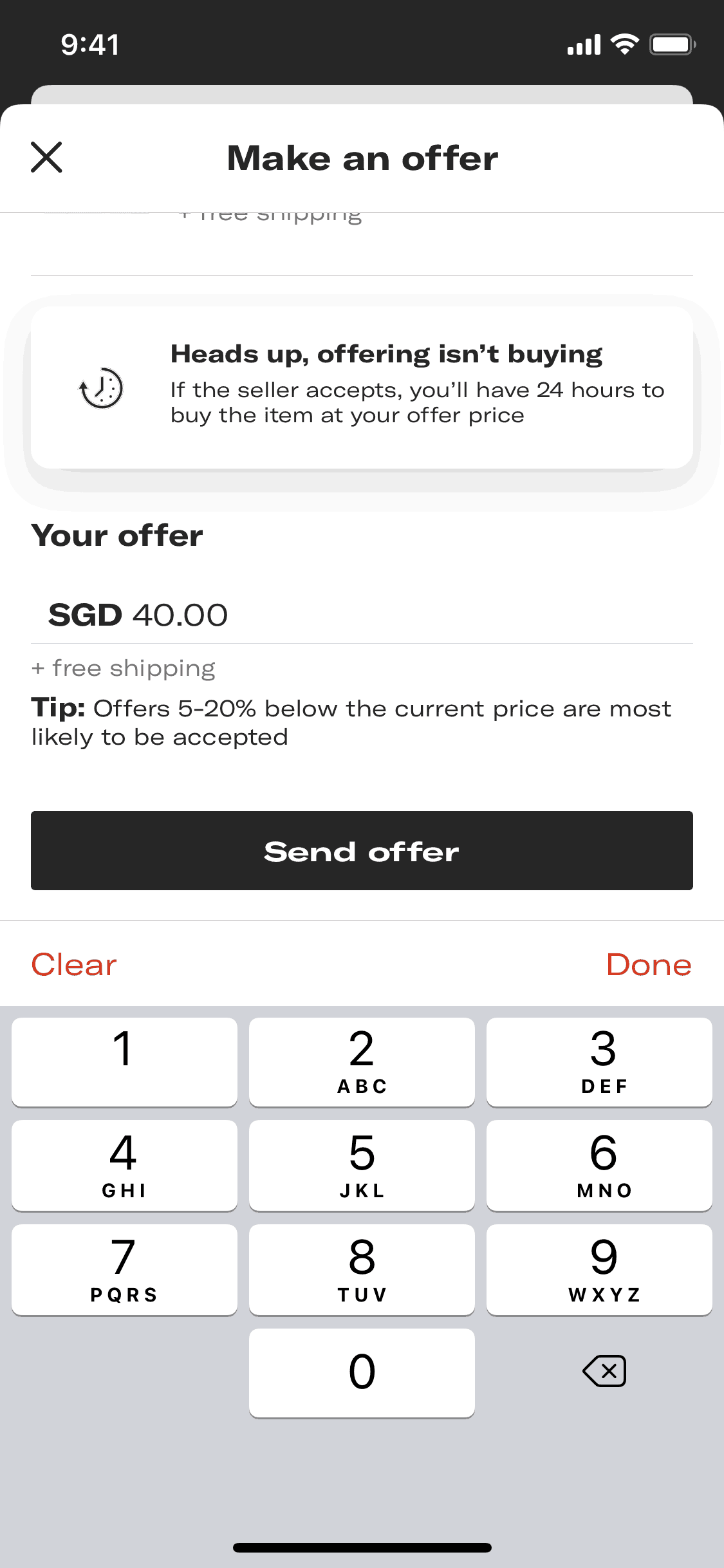This screenshot has height=1568, width=724.
Task: Tap the home indicator bar at the bottom
Action: (362, 1547)
